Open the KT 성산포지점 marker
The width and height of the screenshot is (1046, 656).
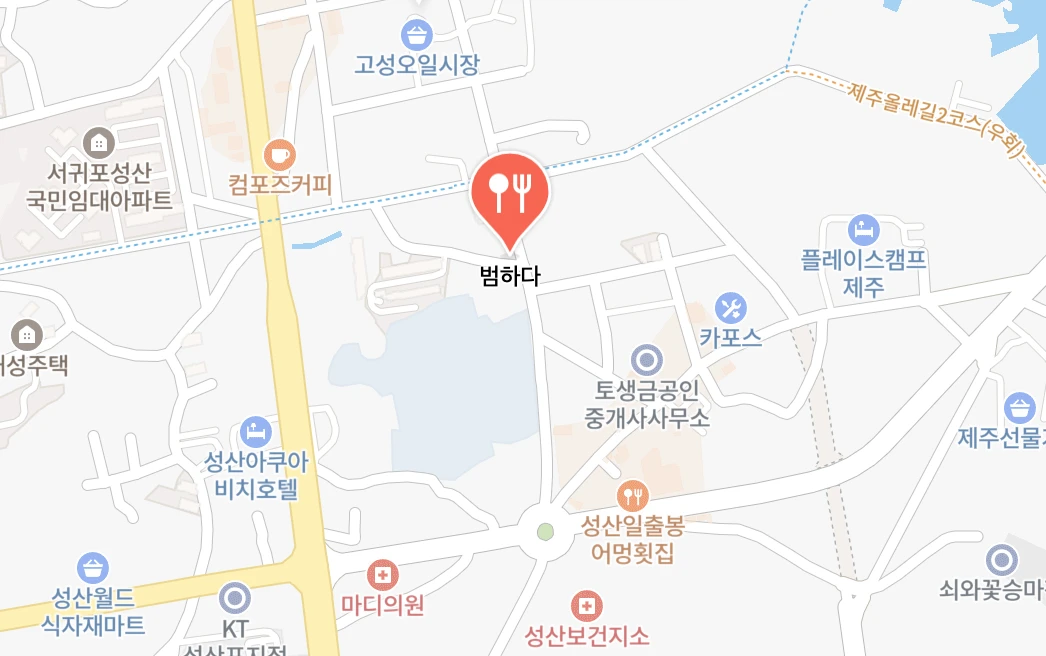235,599
